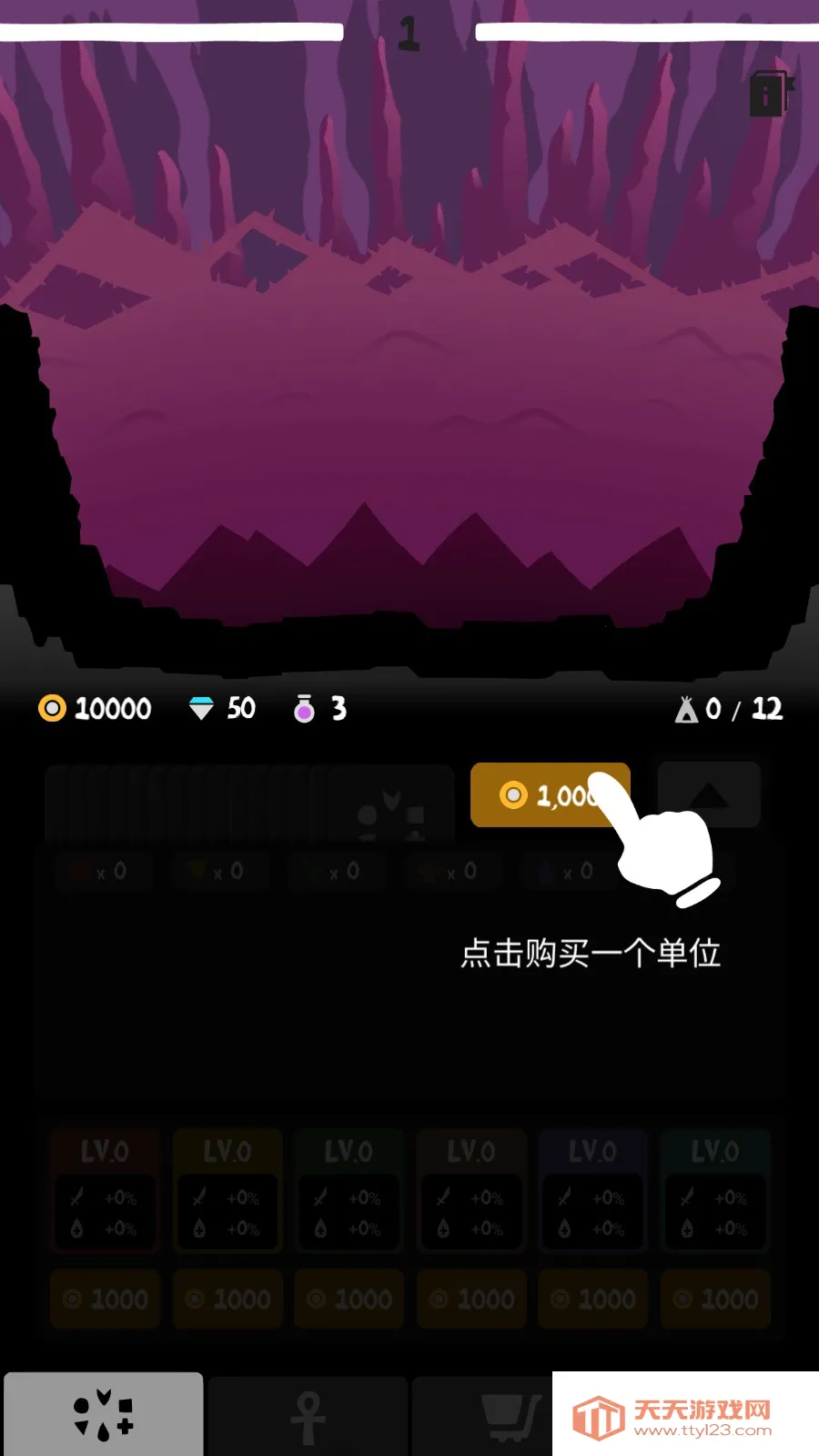Switch to the units shapes tab
819x1456 pixels.
tap(104, 1414)
